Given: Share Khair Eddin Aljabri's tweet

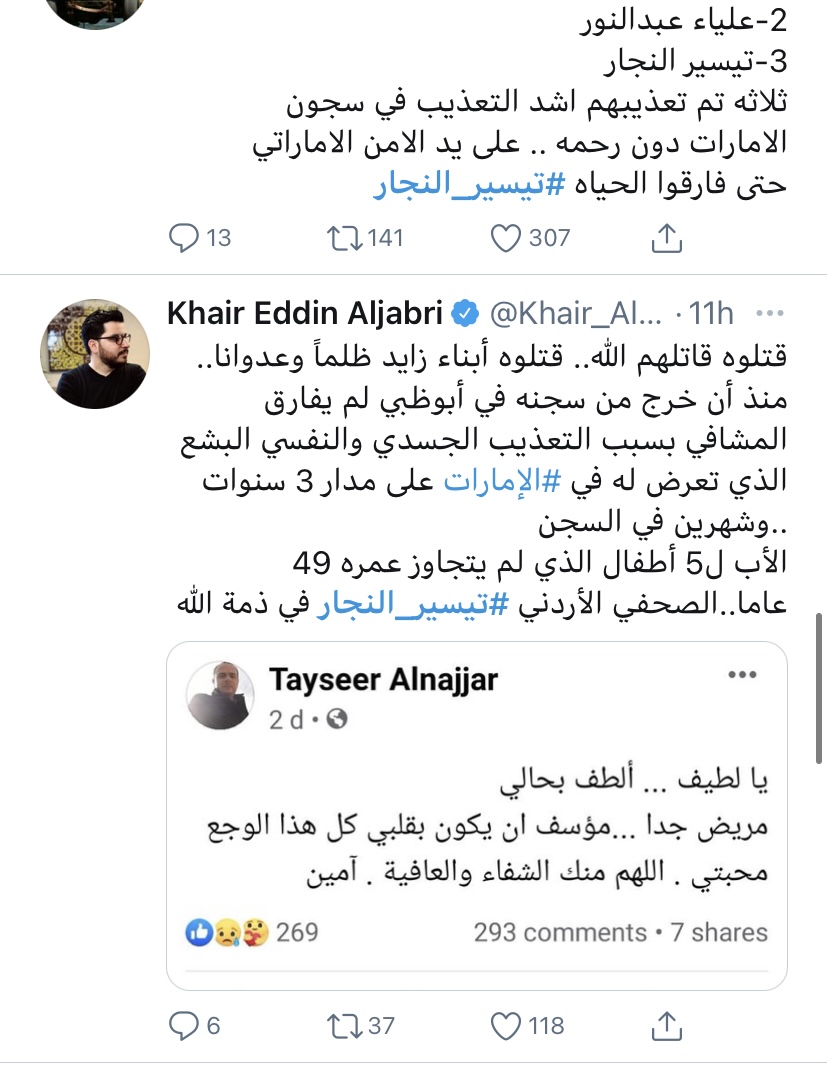Looking at the screenshot, I should pos(666,1025).
